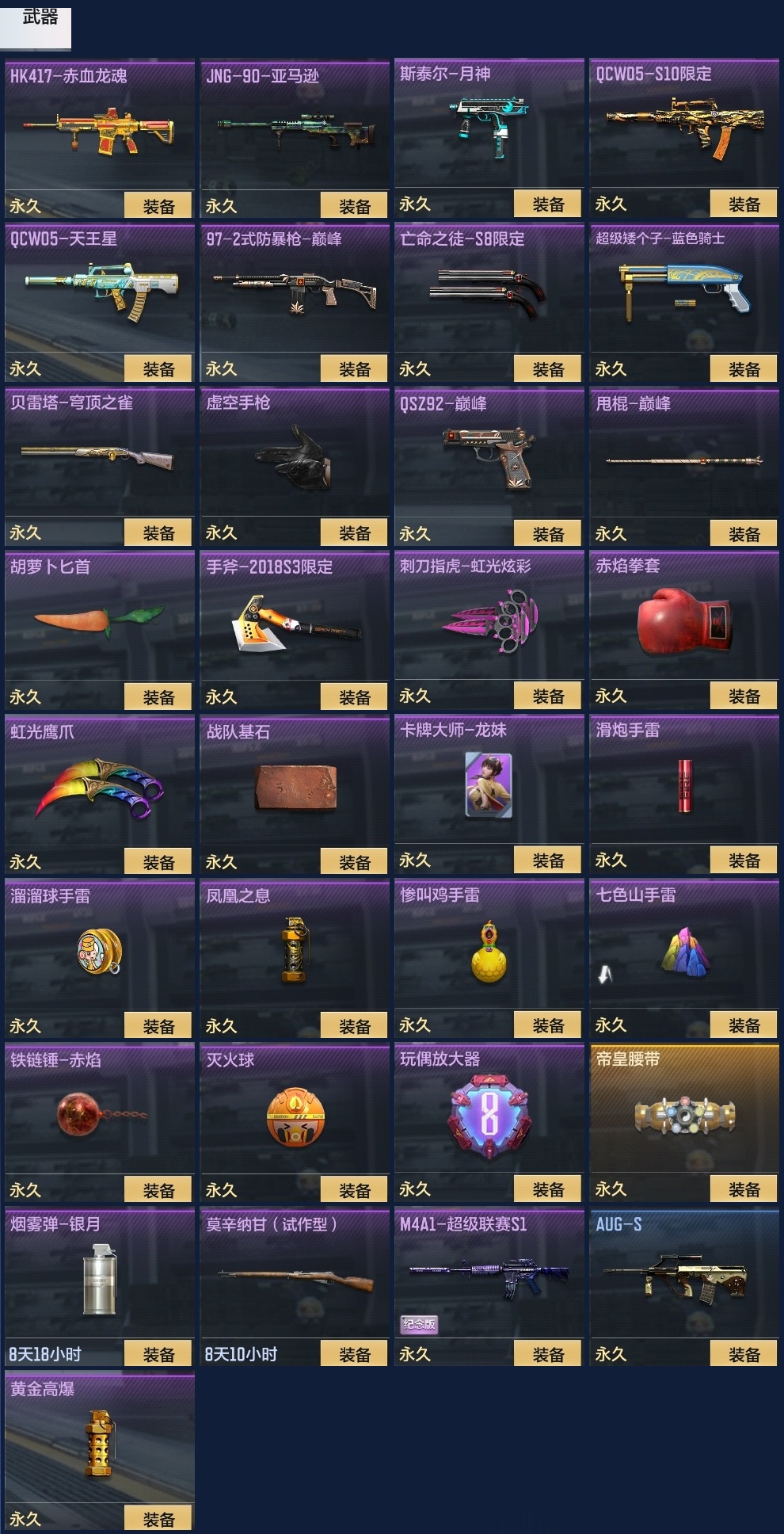Equip 亡命之徒-S8限定 shotgun
Screen dimensions: 784x1534
coord(548,369)
